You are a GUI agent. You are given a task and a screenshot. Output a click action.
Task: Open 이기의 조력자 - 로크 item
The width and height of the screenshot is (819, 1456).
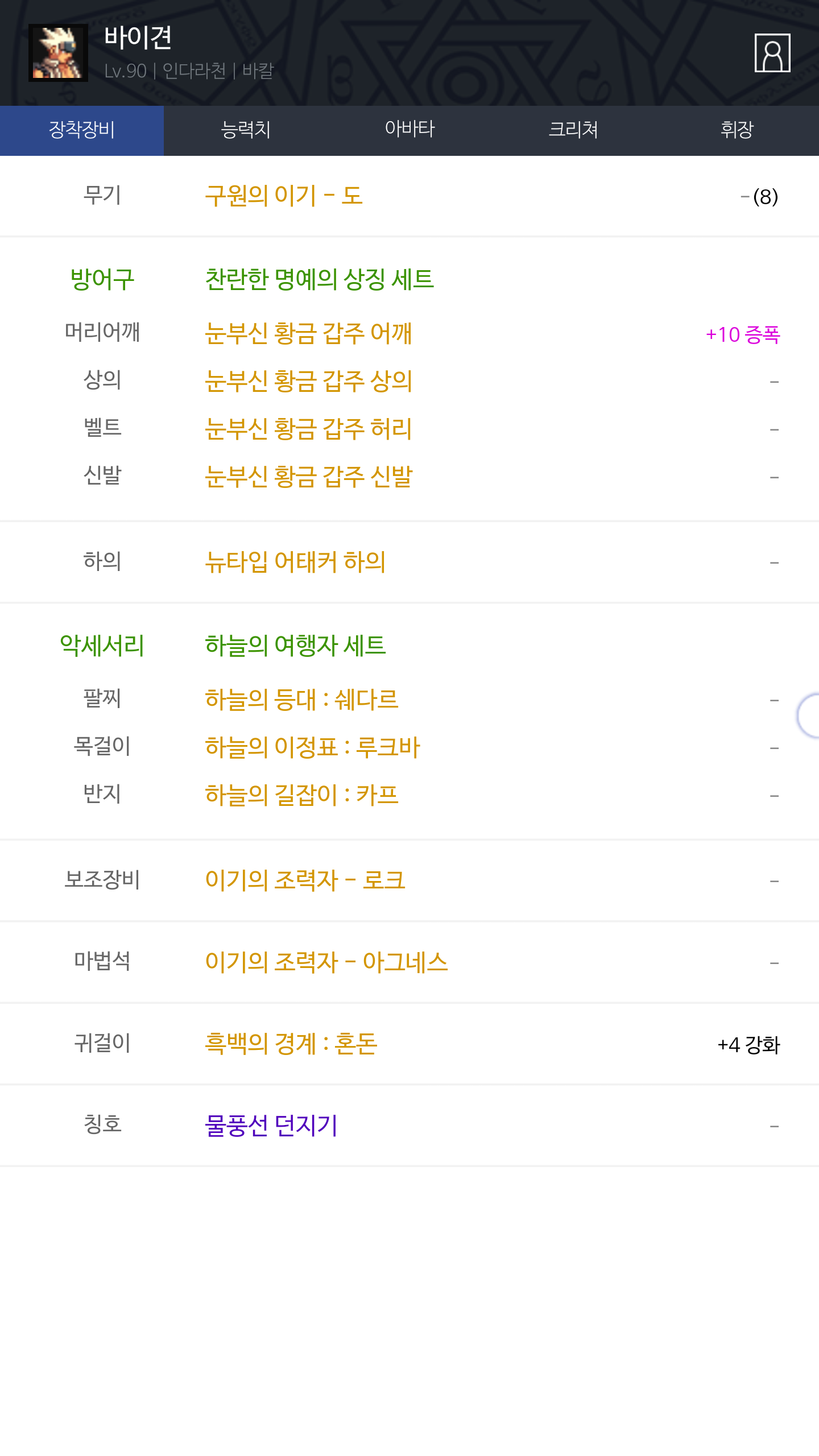[305, 880]
